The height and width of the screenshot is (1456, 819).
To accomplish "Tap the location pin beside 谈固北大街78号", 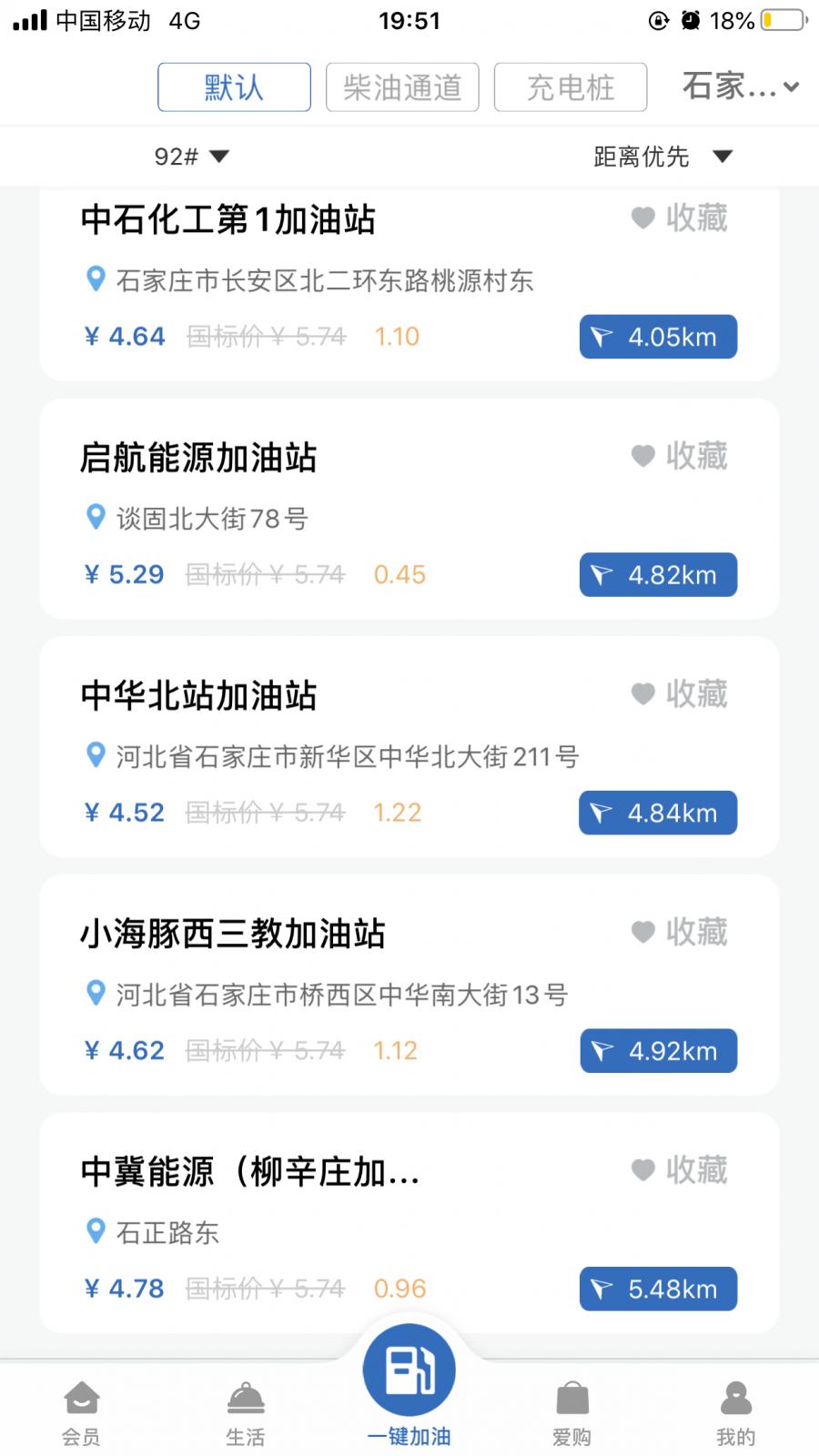I will pyautogui.click(x=96, y=517).
